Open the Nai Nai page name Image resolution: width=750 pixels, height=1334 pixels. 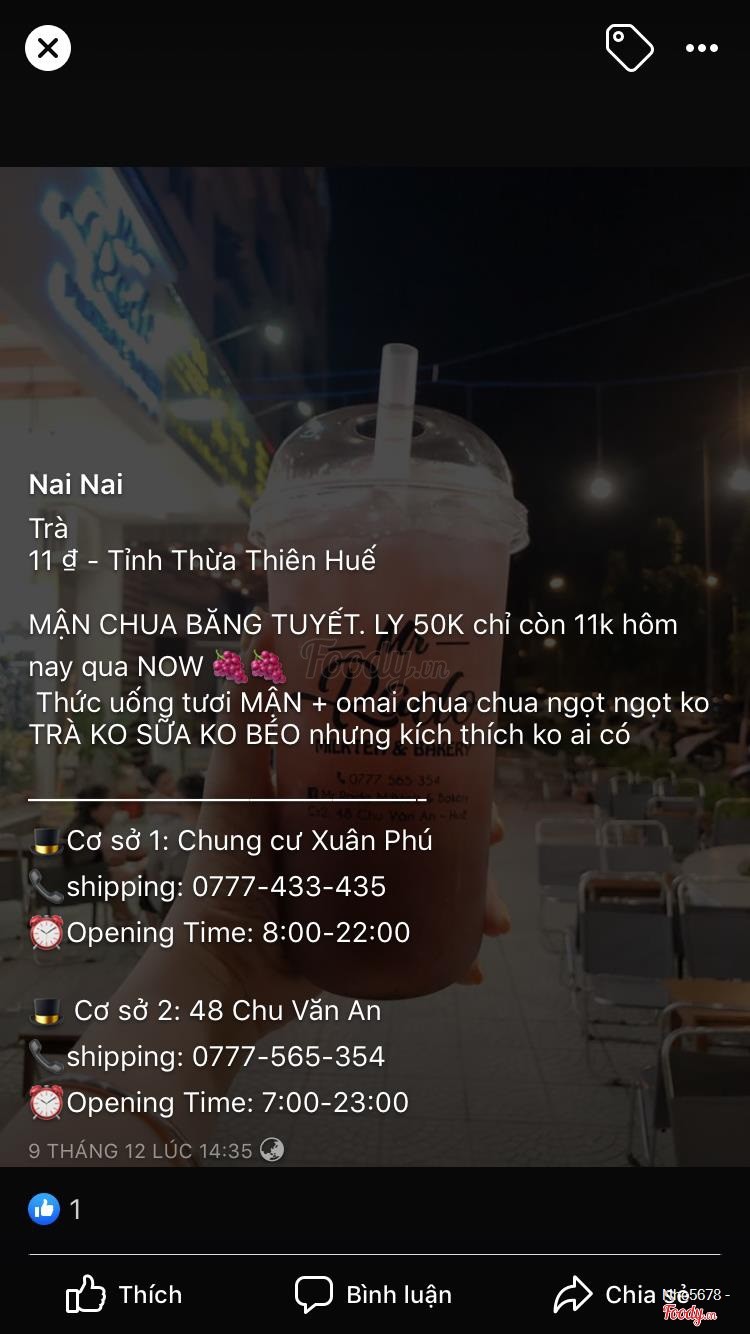[x=75, y=484]
